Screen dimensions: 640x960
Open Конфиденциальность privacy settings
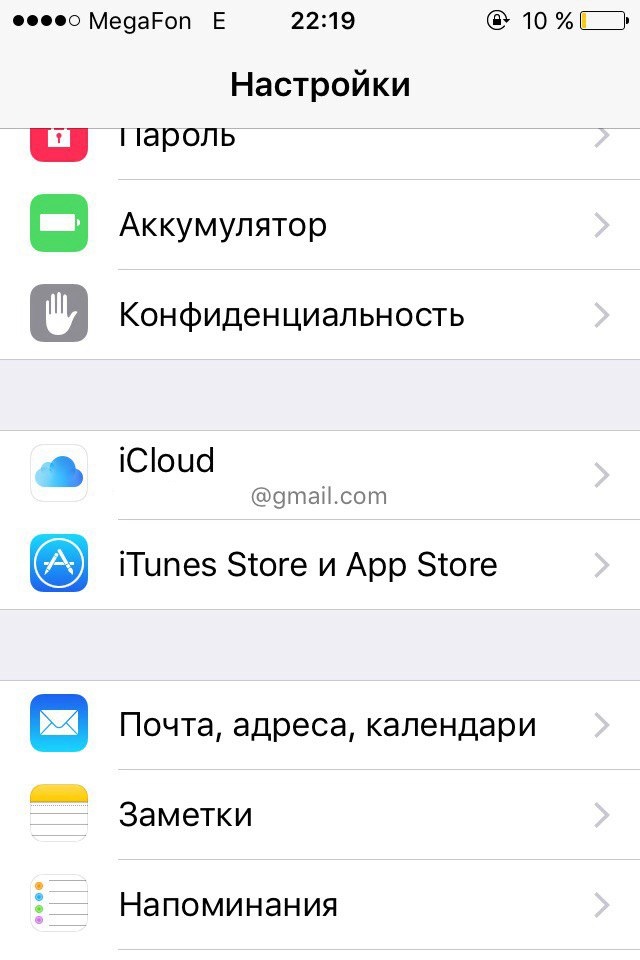[320, 315]
